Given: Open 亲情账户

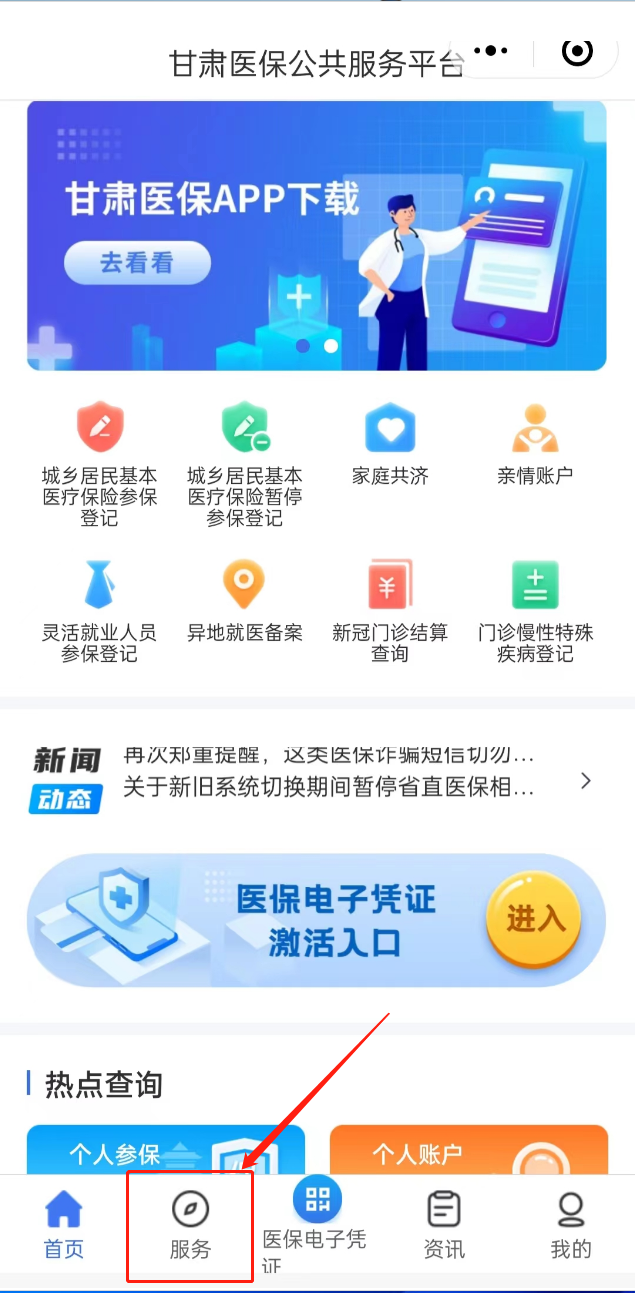Looking at the screenshot, I should (535, 444).
